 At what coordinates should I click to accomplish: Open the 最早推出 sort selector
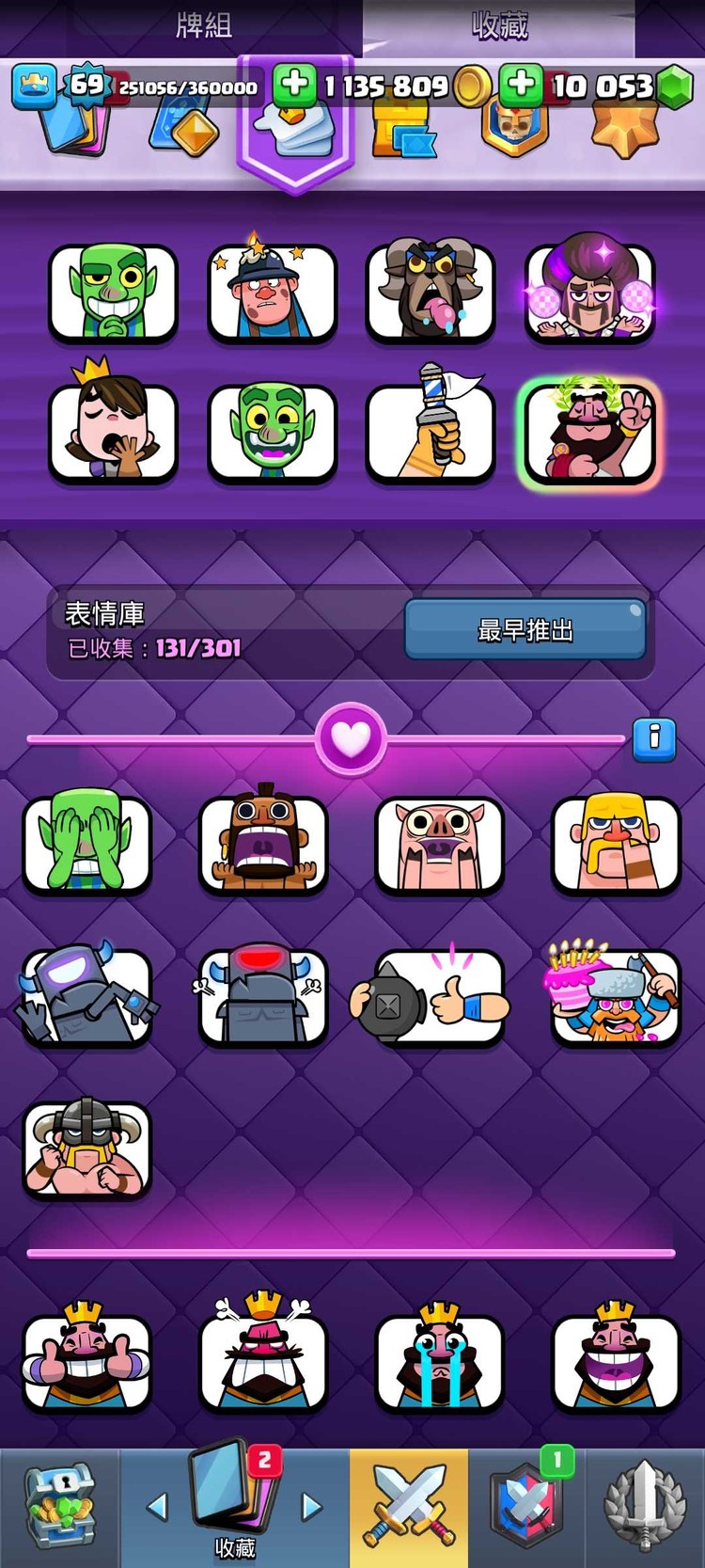point(525,628)
